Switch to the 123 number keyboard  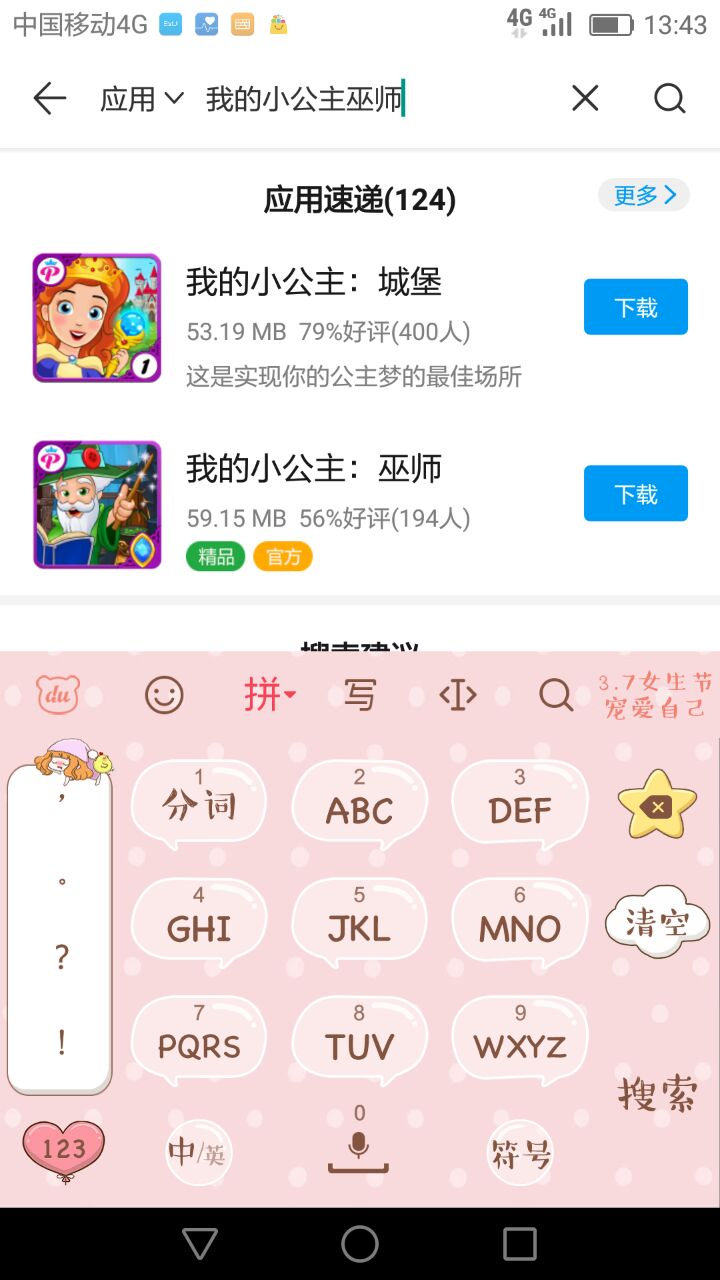(64, 1150)
